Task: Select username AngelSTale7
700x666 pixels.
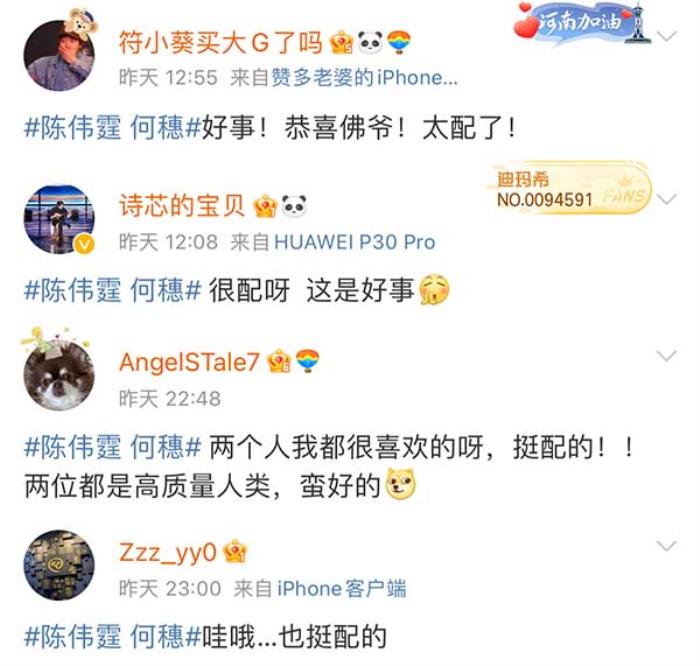Action: tap(189, 362)
